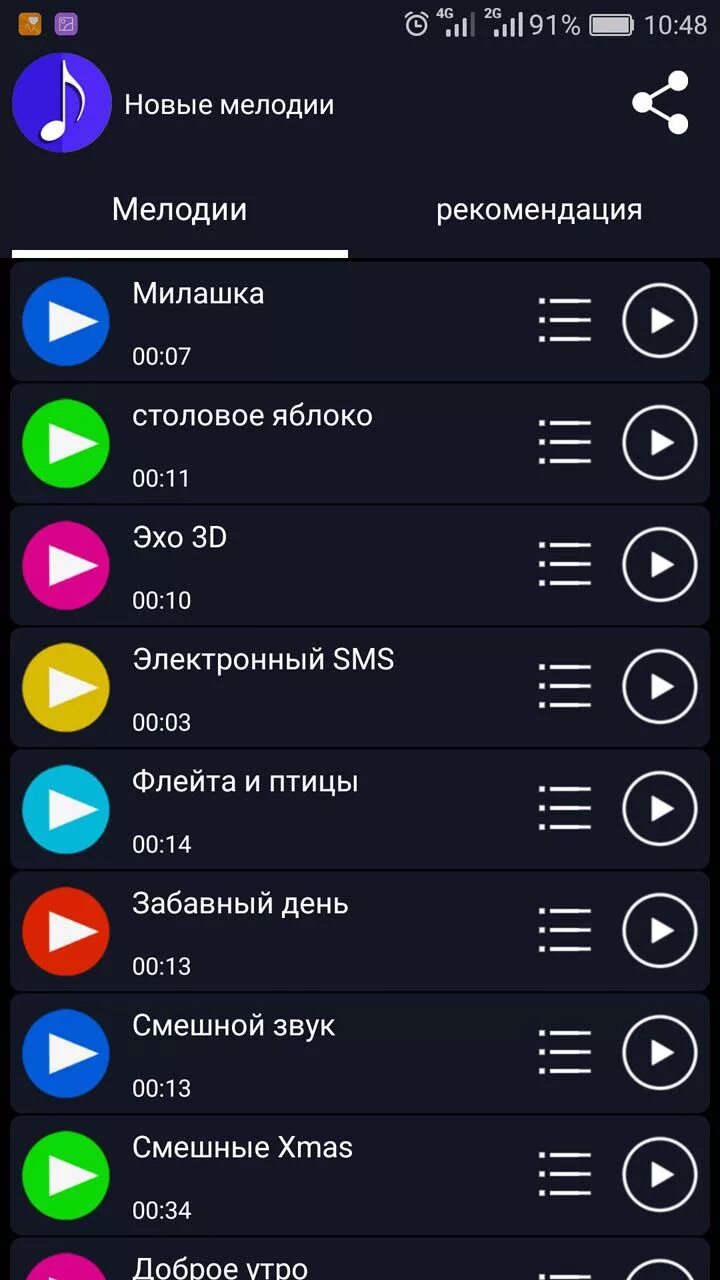720x1280 pixels.
Task: Play столовое яблоко melody
Action: tap(65, 443)
